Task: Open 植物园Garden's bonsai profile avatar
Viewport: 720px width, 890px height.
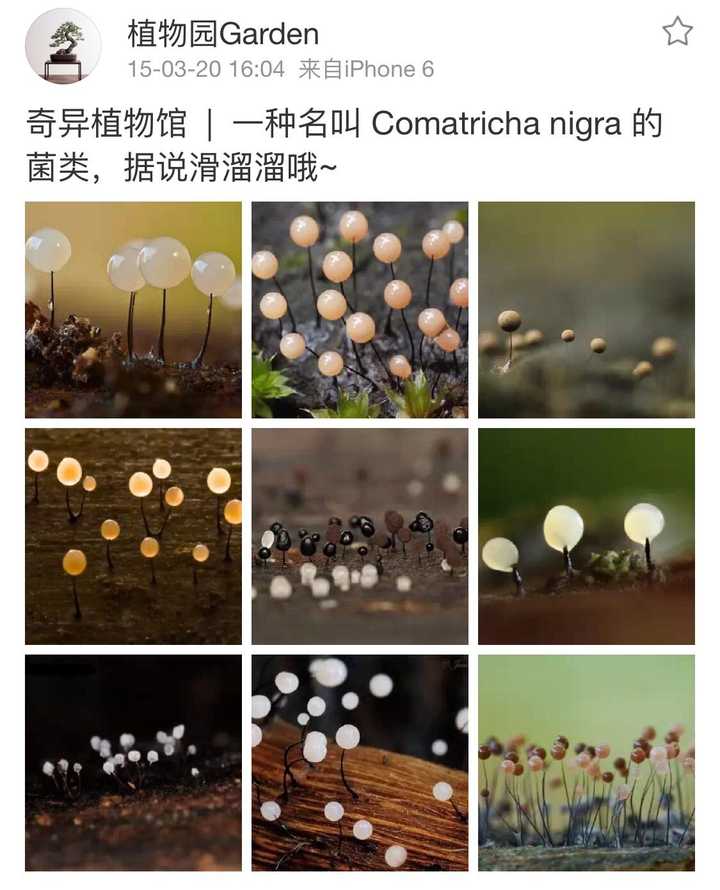Action: tap(63, 46)
